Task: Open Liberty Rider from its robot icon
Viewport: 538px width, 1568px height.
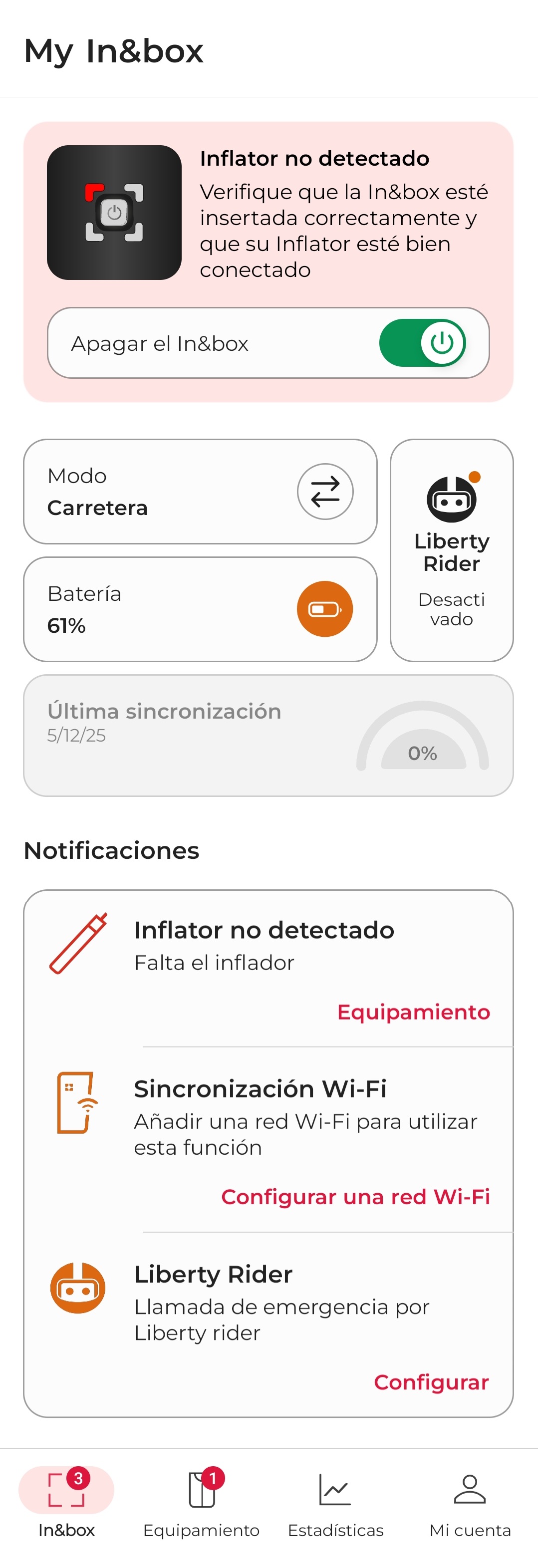Action: [x=451, y=498]
